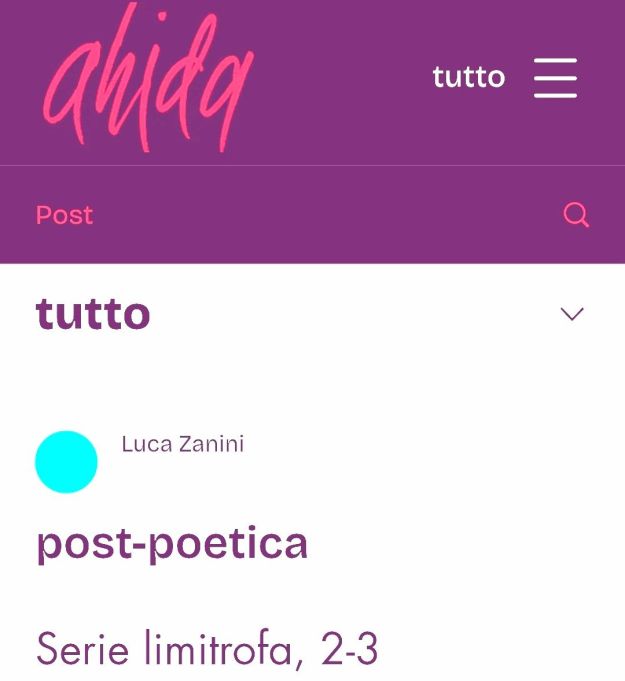
Task: Go to the ahida home logo
Action: [147, 82]
